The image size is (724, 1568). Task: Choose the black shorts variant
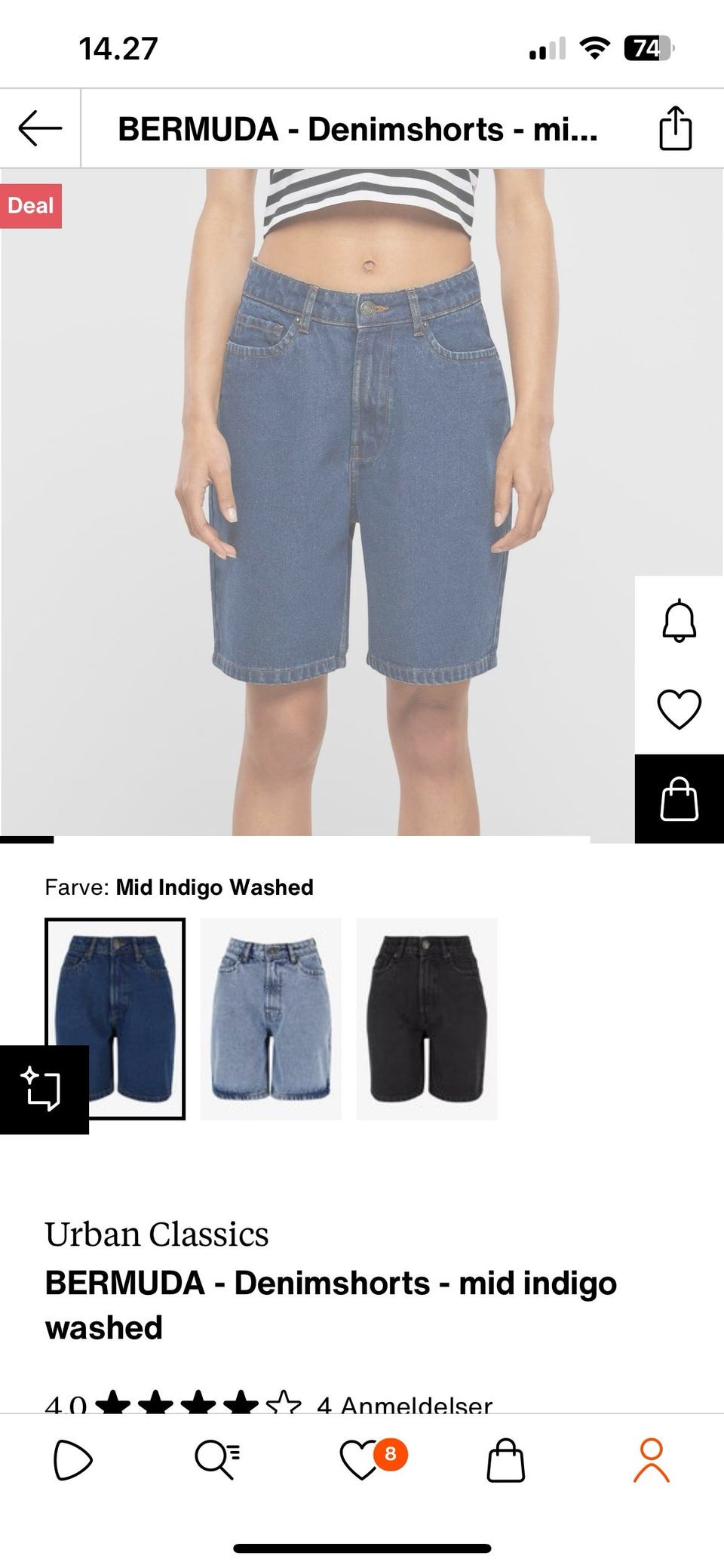(x=426, y=1018)
